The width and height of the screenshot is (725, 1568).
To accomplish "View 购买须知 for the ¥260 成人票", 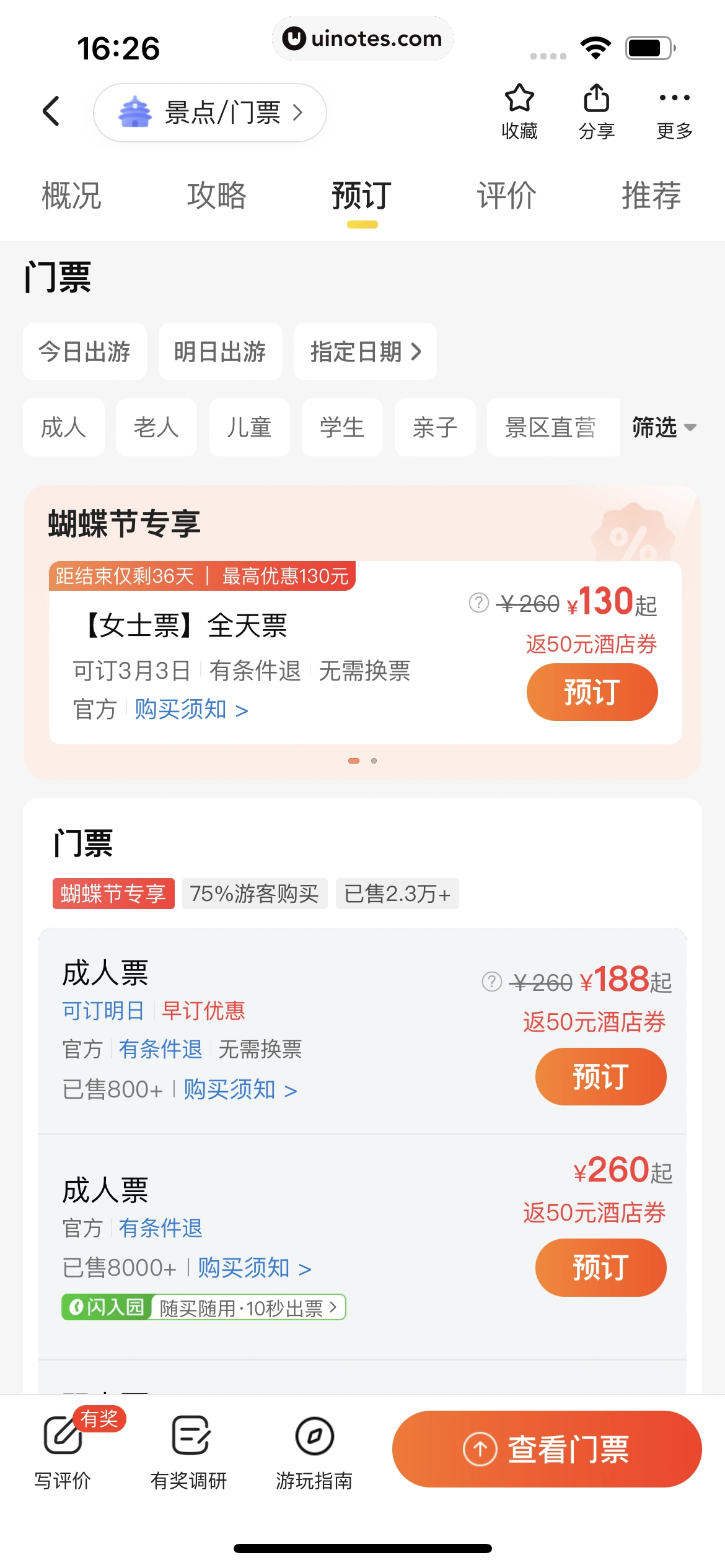I will (254, 1268).
